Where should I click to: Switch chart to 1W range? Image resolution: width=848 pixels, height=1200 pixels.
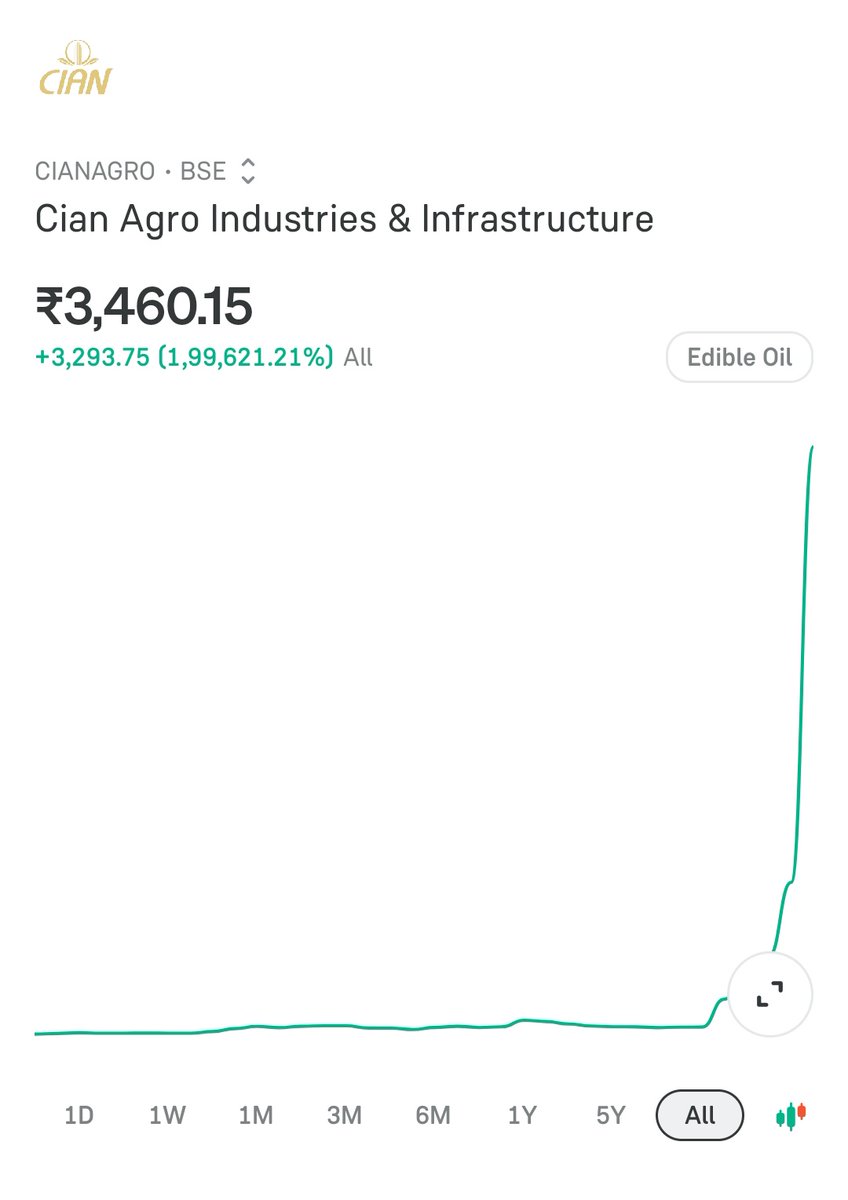click(167, 1115)
